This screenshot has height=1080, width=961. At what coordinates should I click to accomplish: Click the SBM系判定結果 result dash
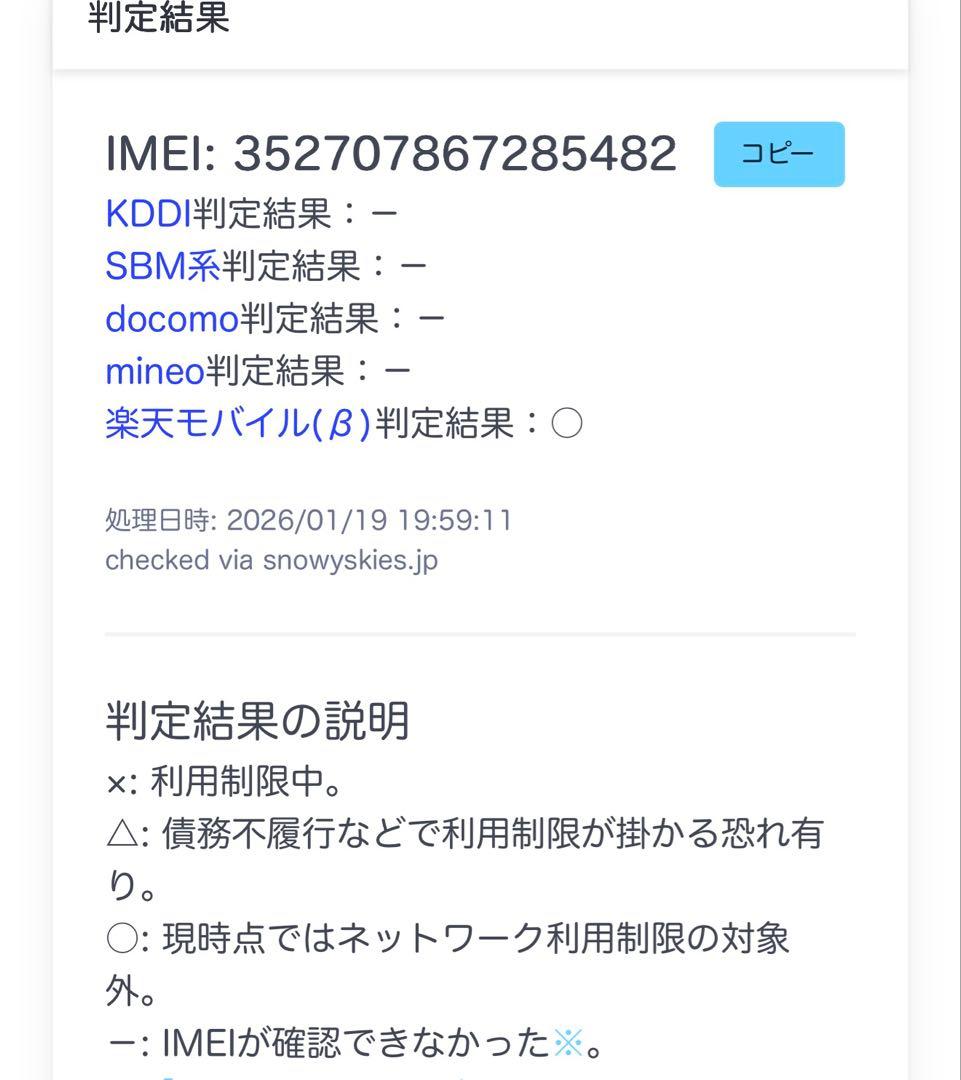(410, 265)
